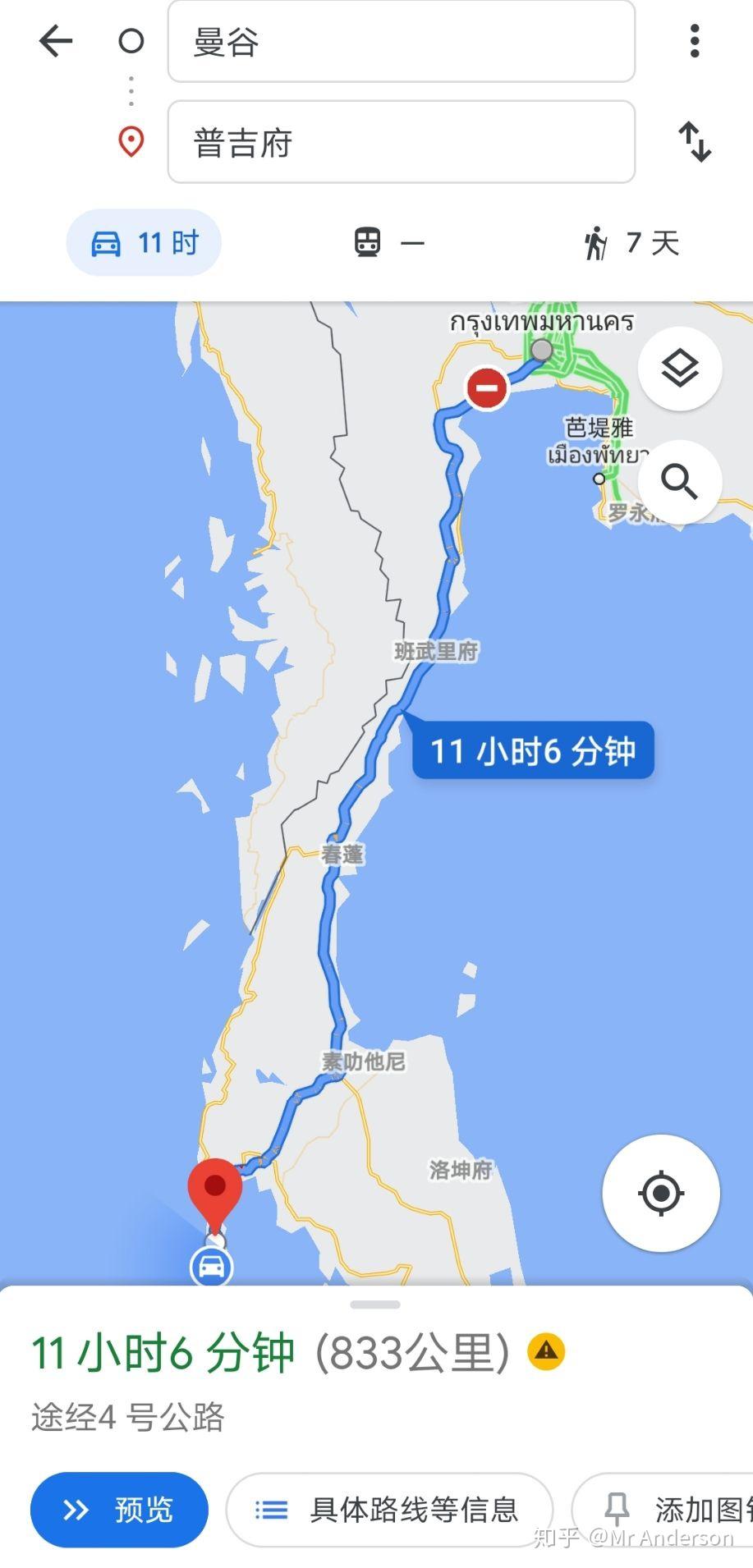This screenshot has width=753, height=1568.
Task: Open 具体路线等信息 details
Action: pos(388,1509)
